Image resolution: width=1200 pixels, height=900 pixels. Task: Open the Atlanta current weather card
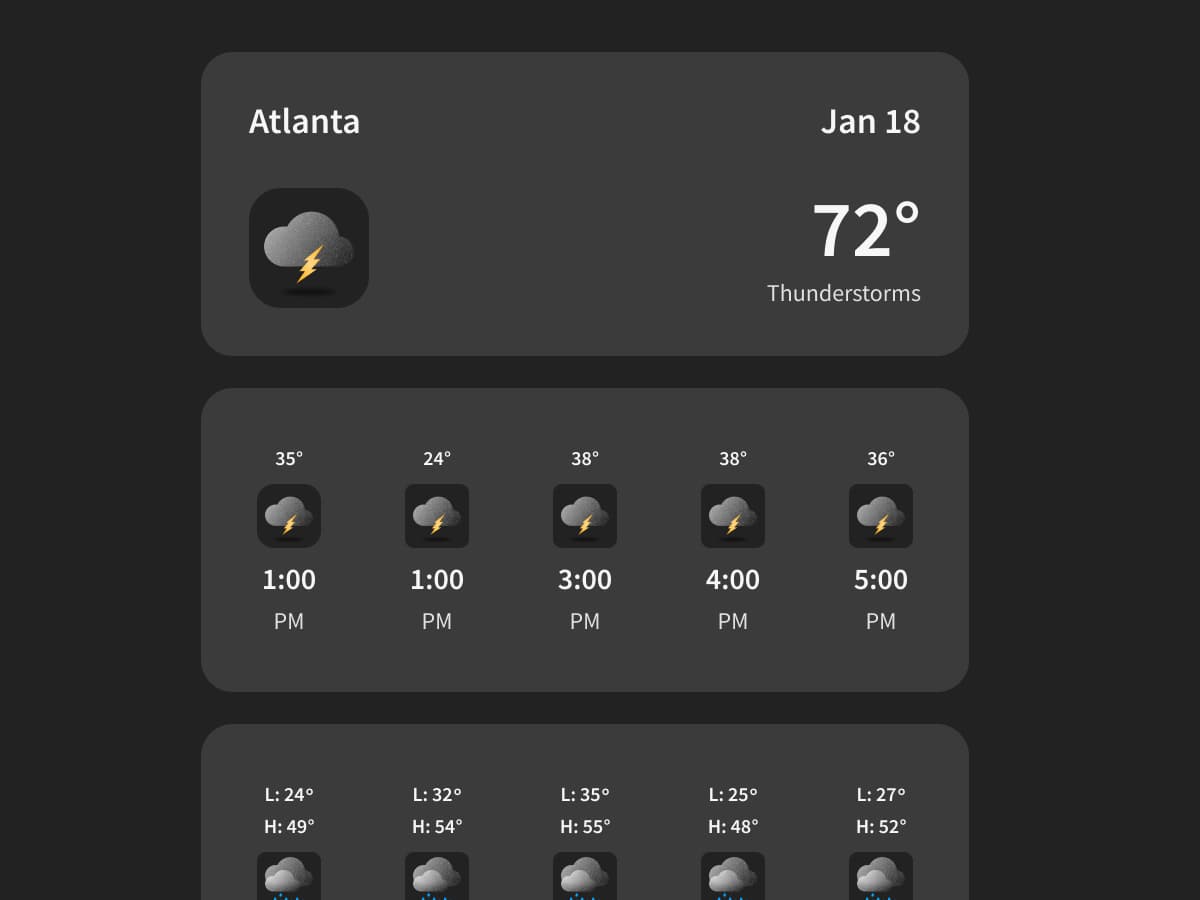click(584, 204)
